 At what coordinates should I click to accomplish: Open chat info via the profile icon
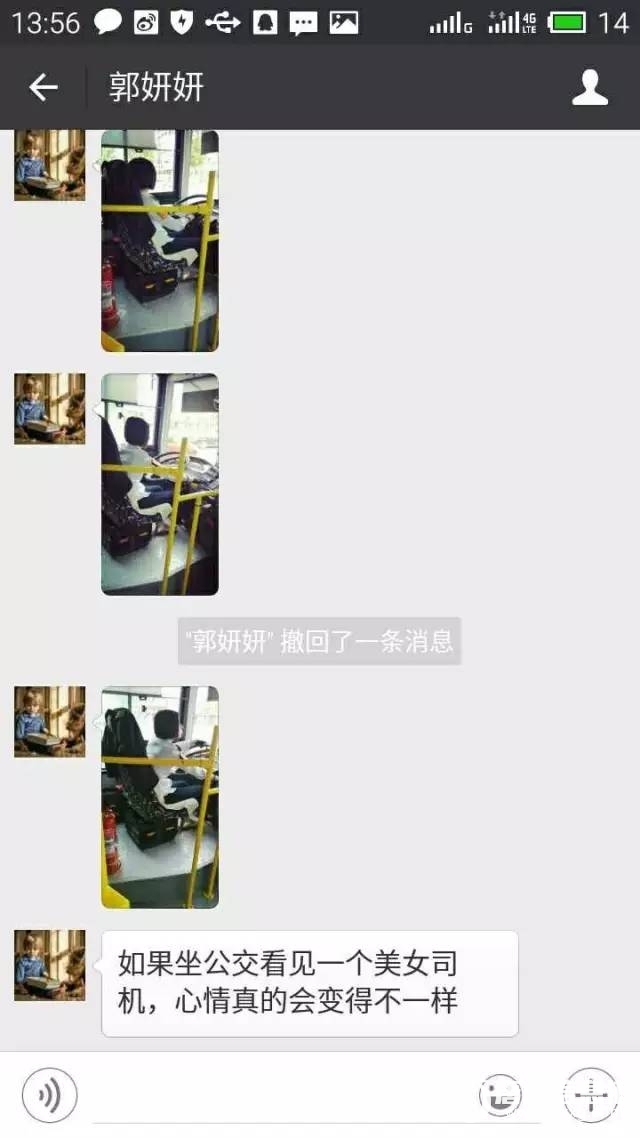tap(590, 88)
